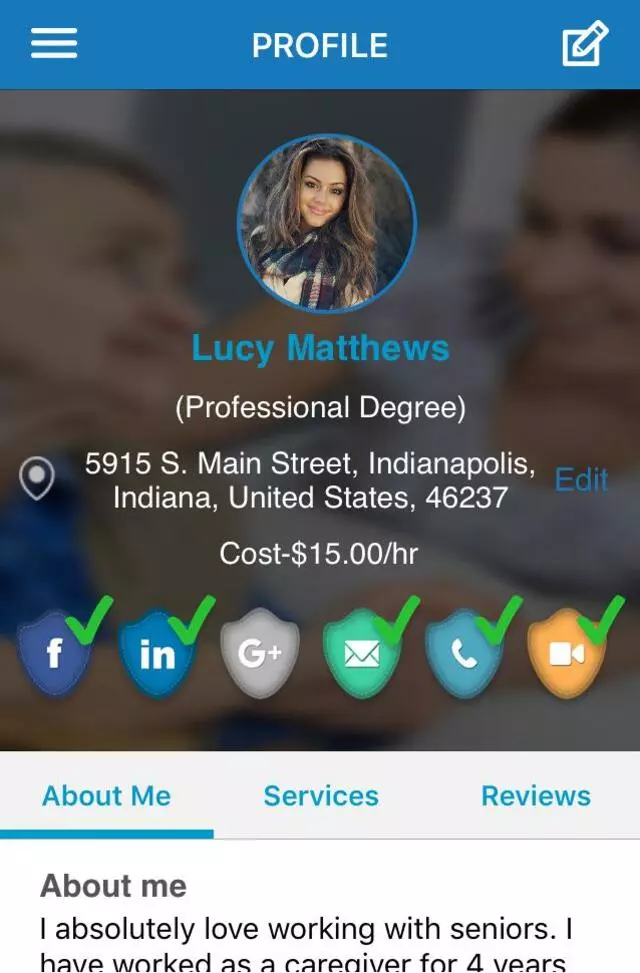This screenshot has height=973, width=640.
Task: Switch to the Services tab
Action: [321, 796]
